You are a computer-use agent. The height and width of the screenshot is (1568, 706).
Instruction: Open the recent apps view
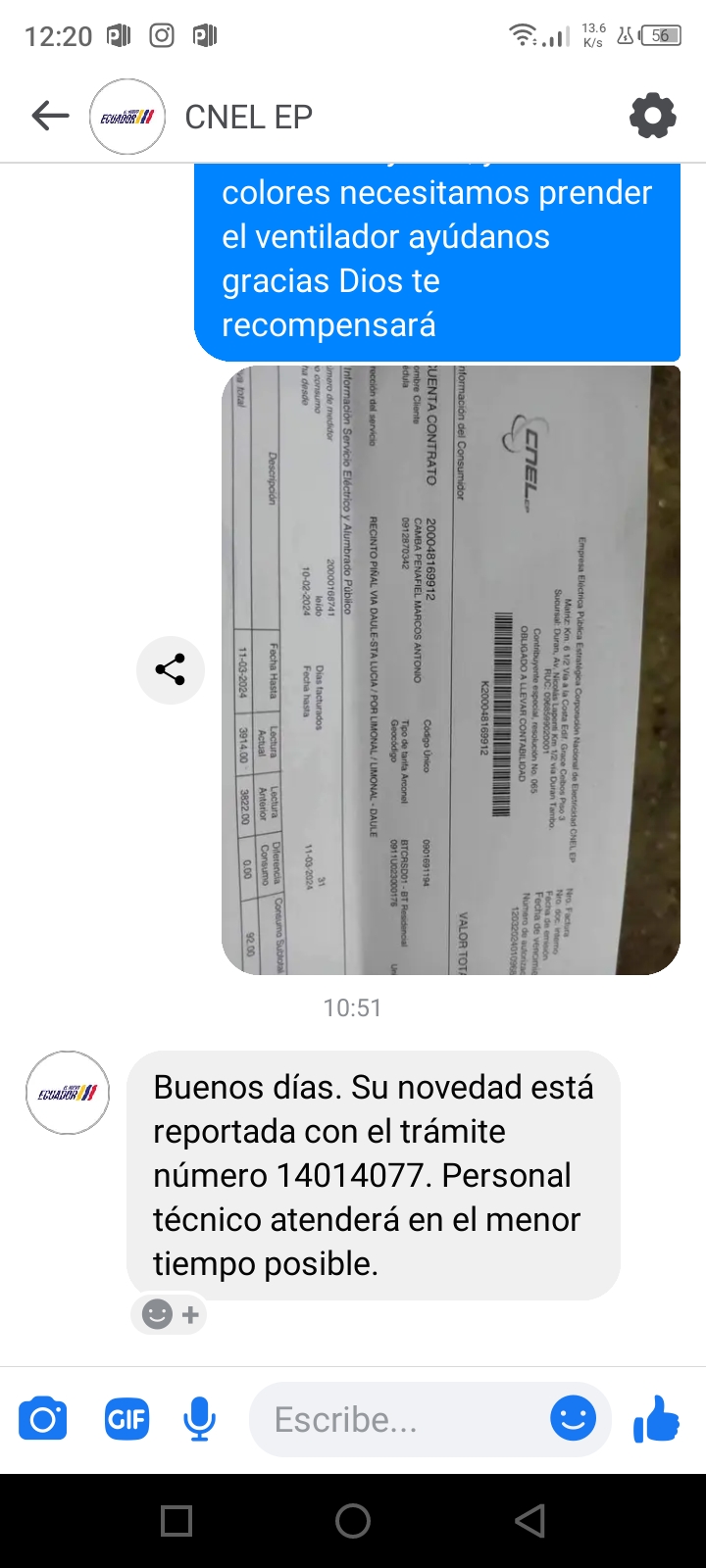pos(176,1521)
